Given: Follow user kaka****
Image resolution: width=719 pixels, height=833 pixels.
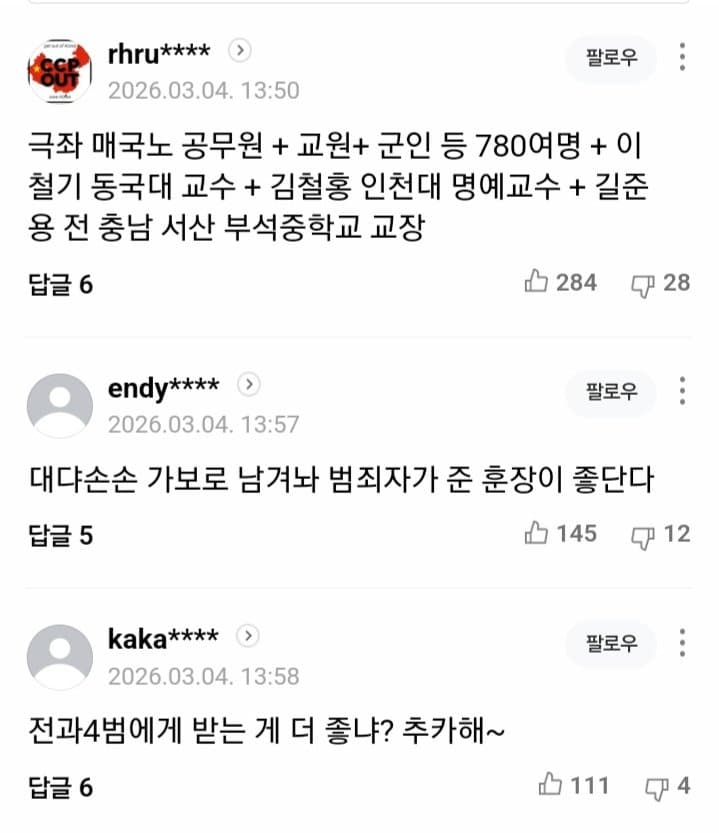Looking at the screenshot, I should coord(611,643).
